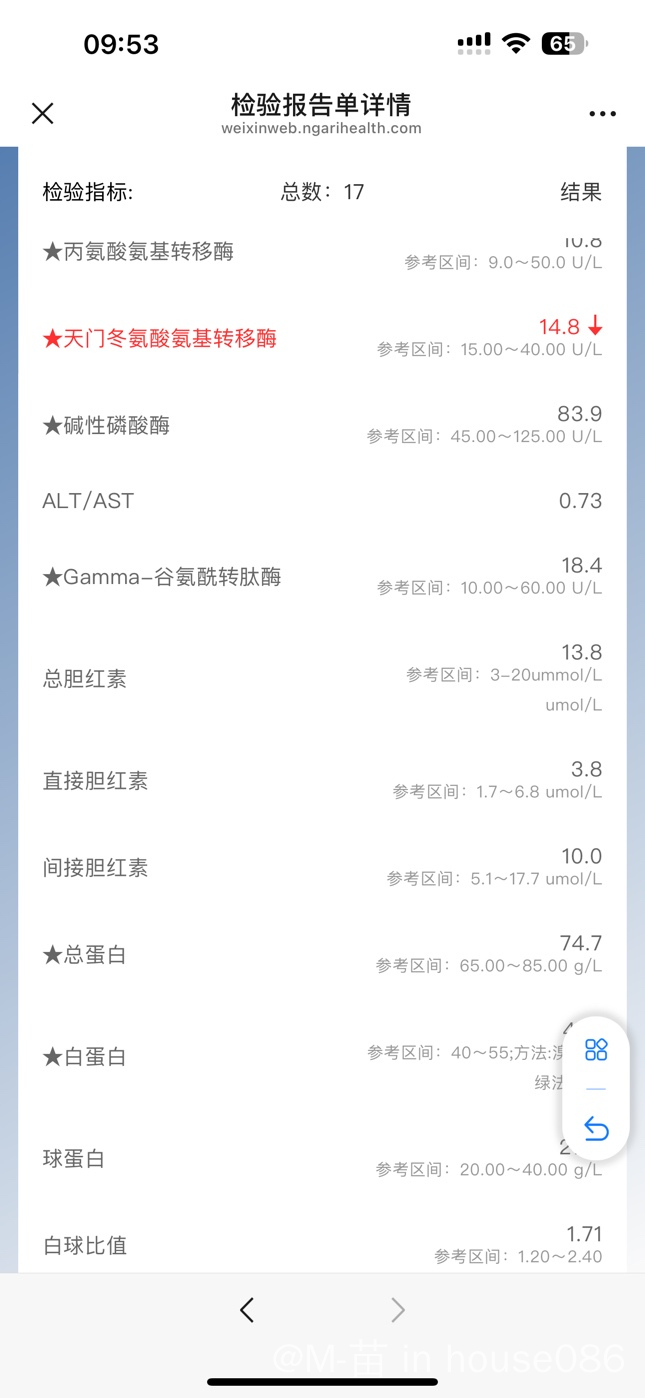The height and width of the screenshot is (1398, 645).
Task: Open the three-dot overflow menu
Action: [603, 114]
